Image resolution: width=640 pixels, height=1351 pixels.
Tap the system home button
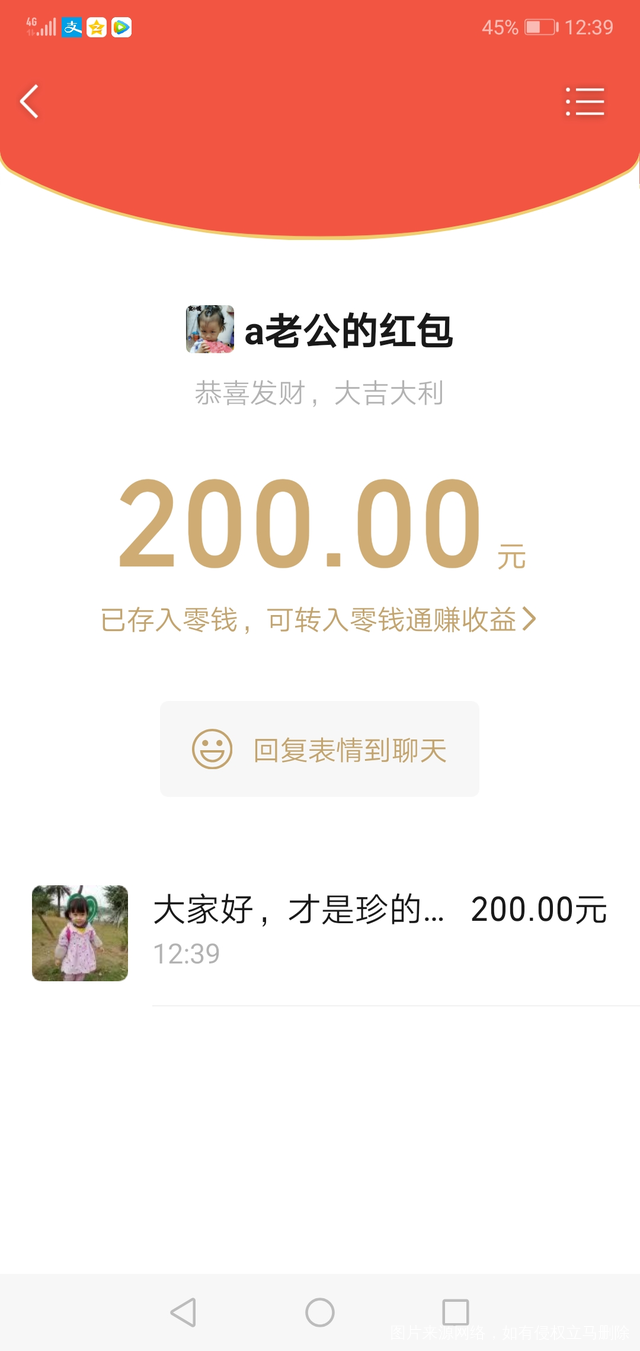320,1312
